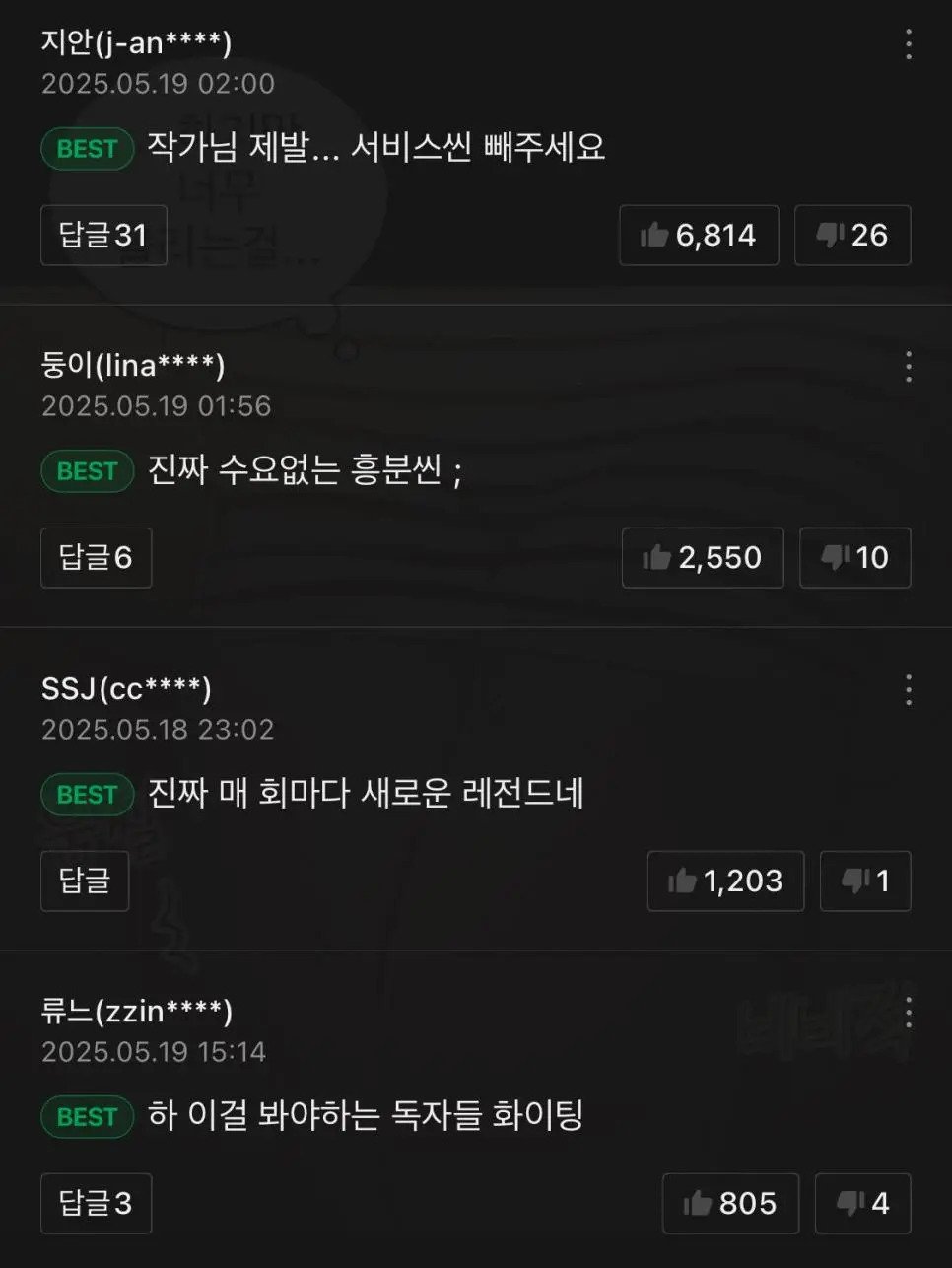
Task: Like 지안's comment with 6,814 likes
Action: (699, 236)
